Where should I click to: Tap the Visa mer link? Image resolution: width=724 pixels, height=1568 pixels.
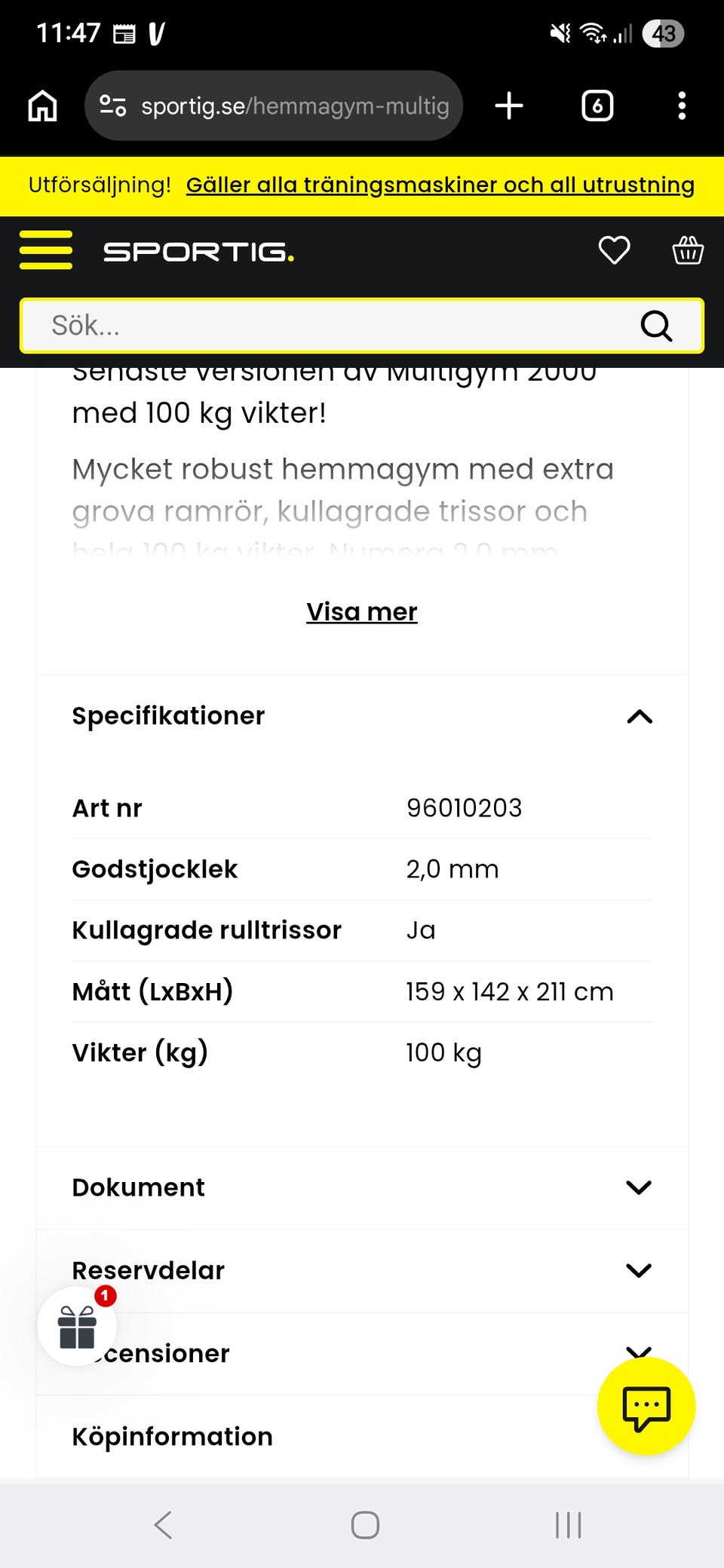pos(362,611)
